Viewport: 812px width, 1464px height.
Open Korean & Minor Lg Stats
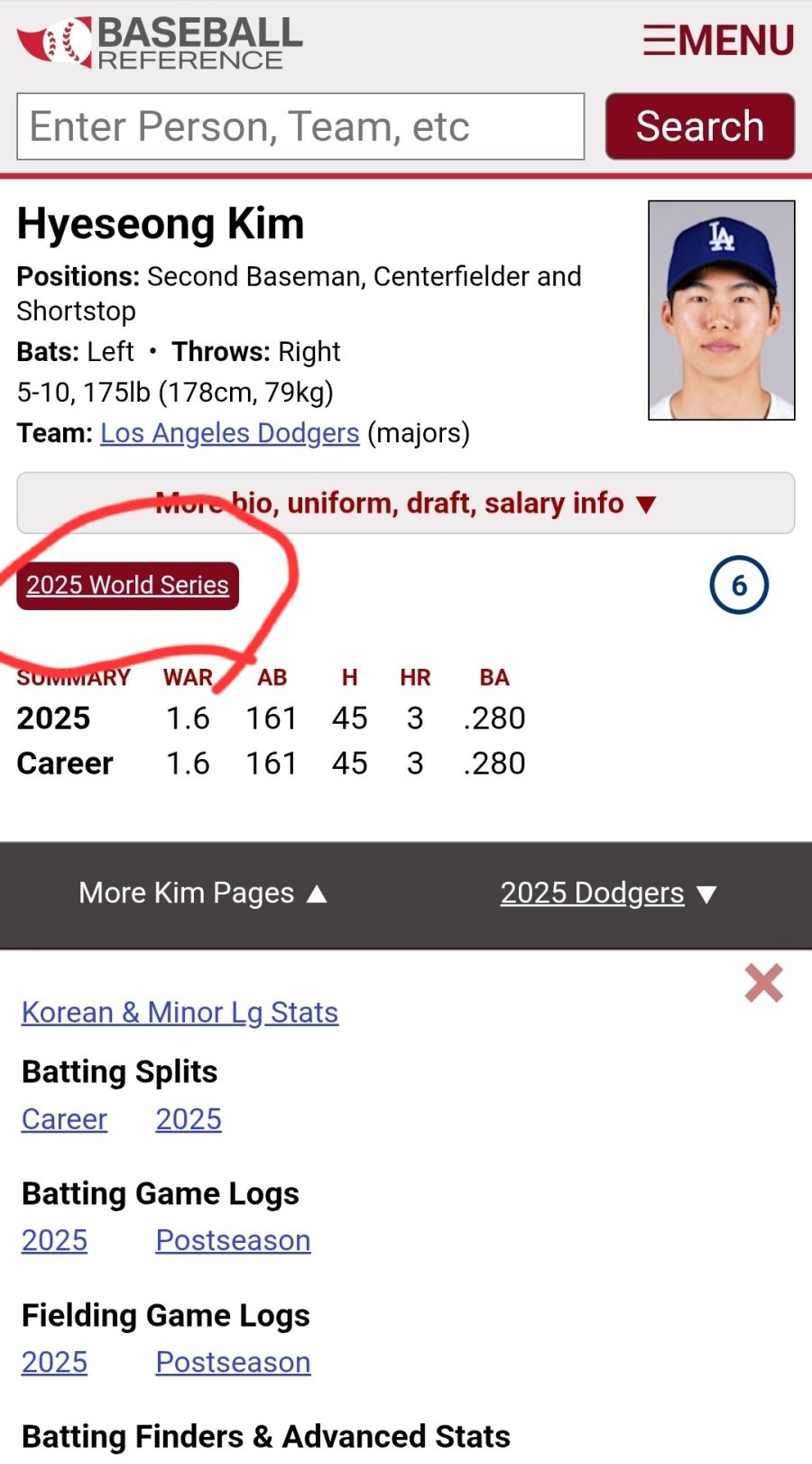pyautogui.click(x=180, y=1013)
